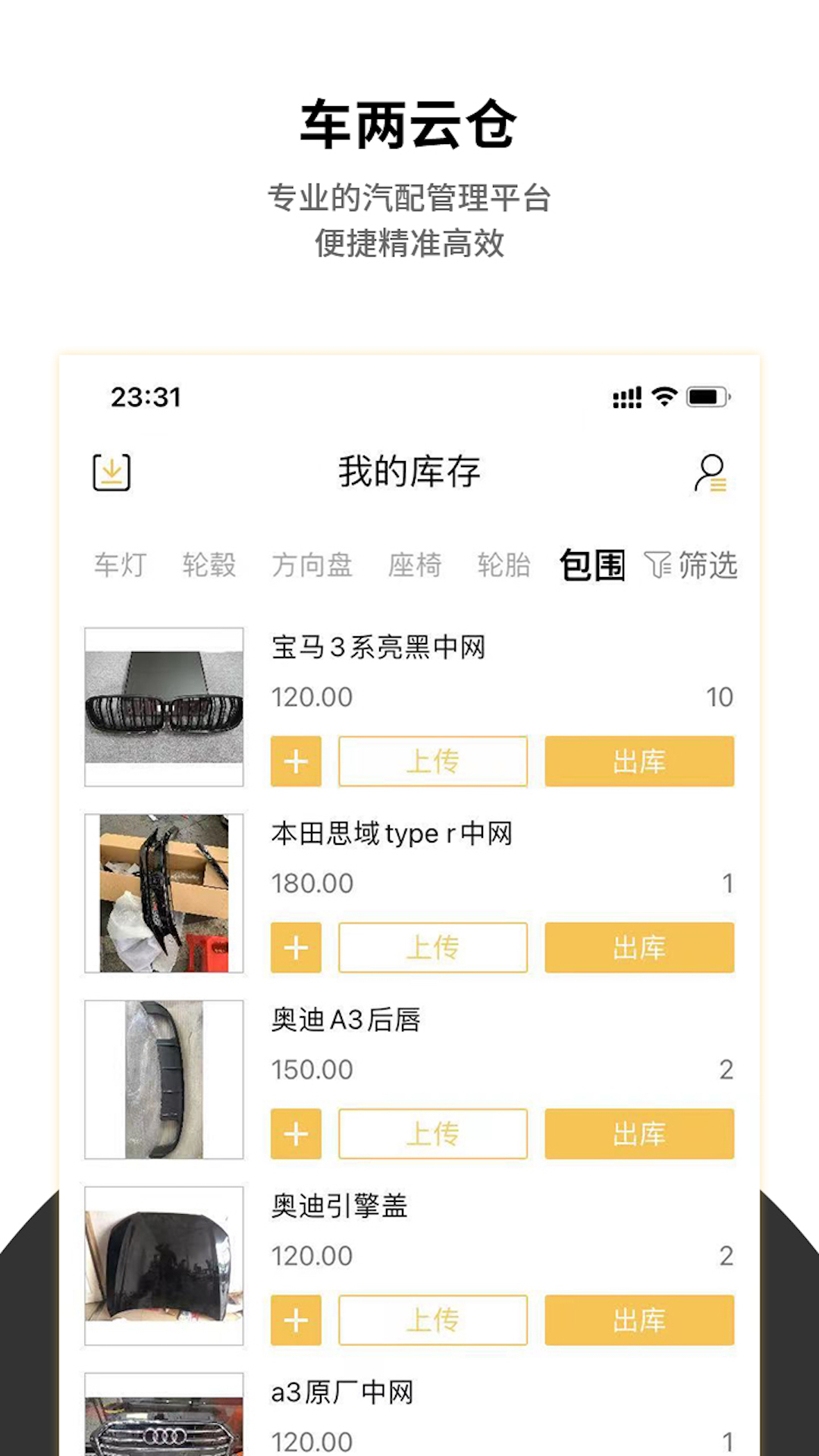Click the 筛选 filter funnel icon
This screenshot has height=1456, width=819.
click(x=659, y=564)
